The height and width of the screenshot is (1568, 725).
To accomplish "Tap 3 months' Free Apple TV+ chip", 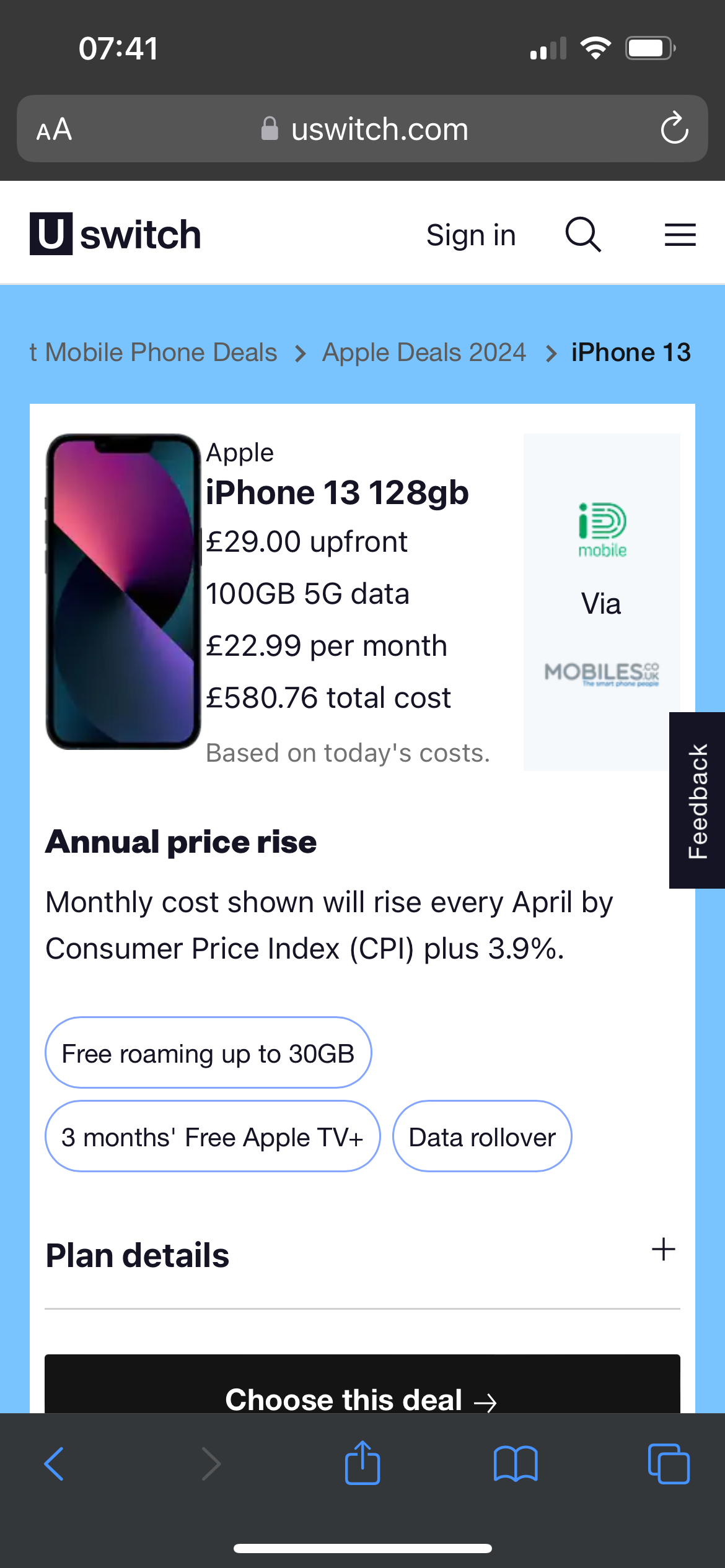I will pyautogui.click(x=213, y=1136).
